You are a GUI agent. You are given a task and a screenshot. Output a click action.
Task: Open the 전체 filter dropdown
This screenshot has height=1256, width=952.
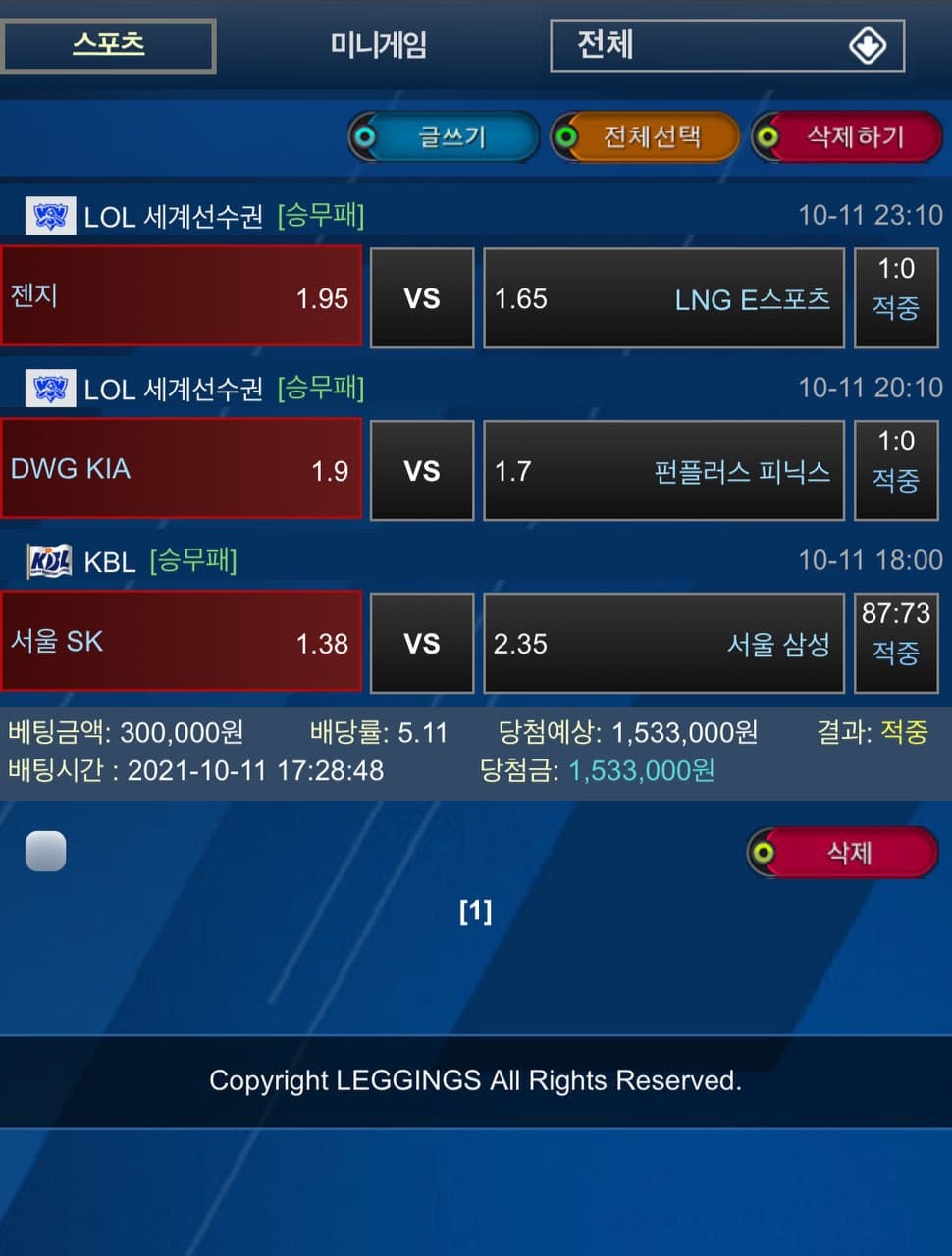click(x=726, y=45)
